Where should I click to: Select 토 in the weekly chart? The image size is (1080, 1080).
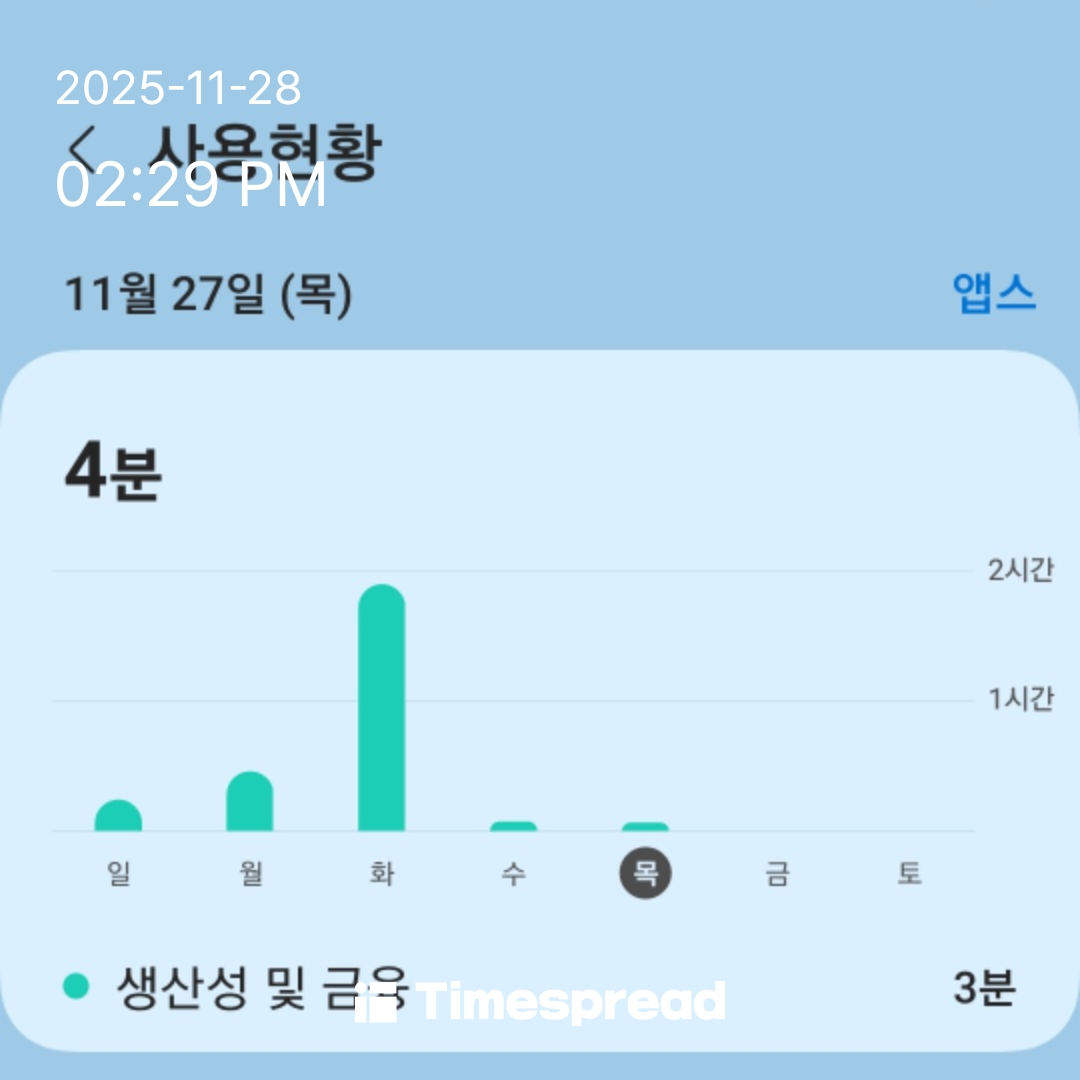(x=909, y=873)
